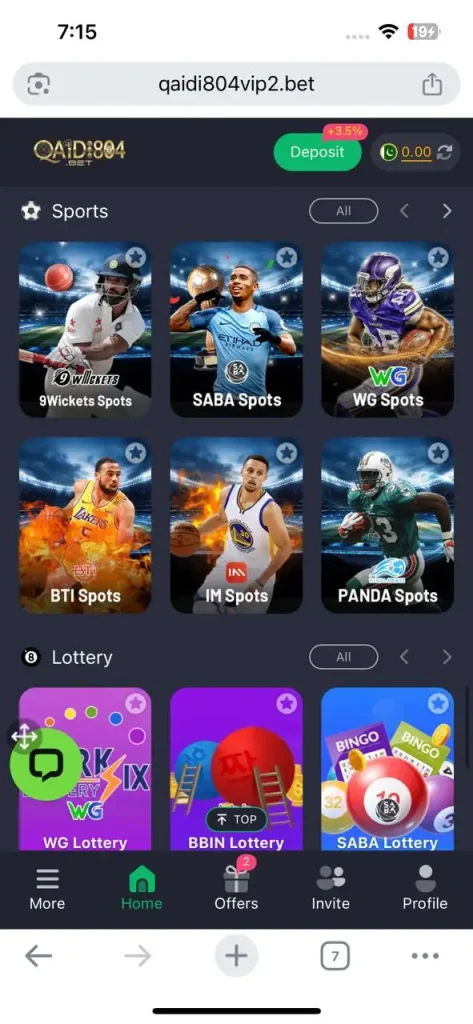The width and height of the screenshot is (473, 1024).
Task: Tap the green Deposit button
Action: tap(317, 152)
